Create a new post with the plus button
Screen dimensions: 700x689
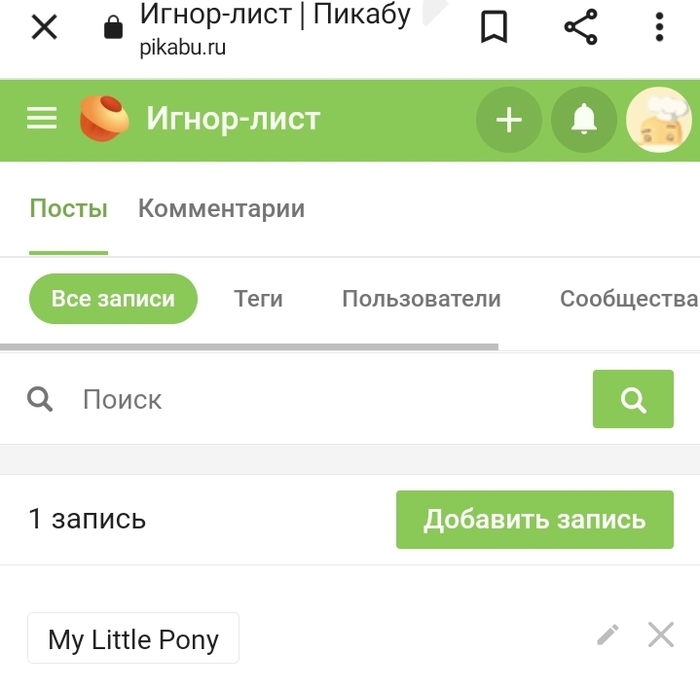pos(509,120)
